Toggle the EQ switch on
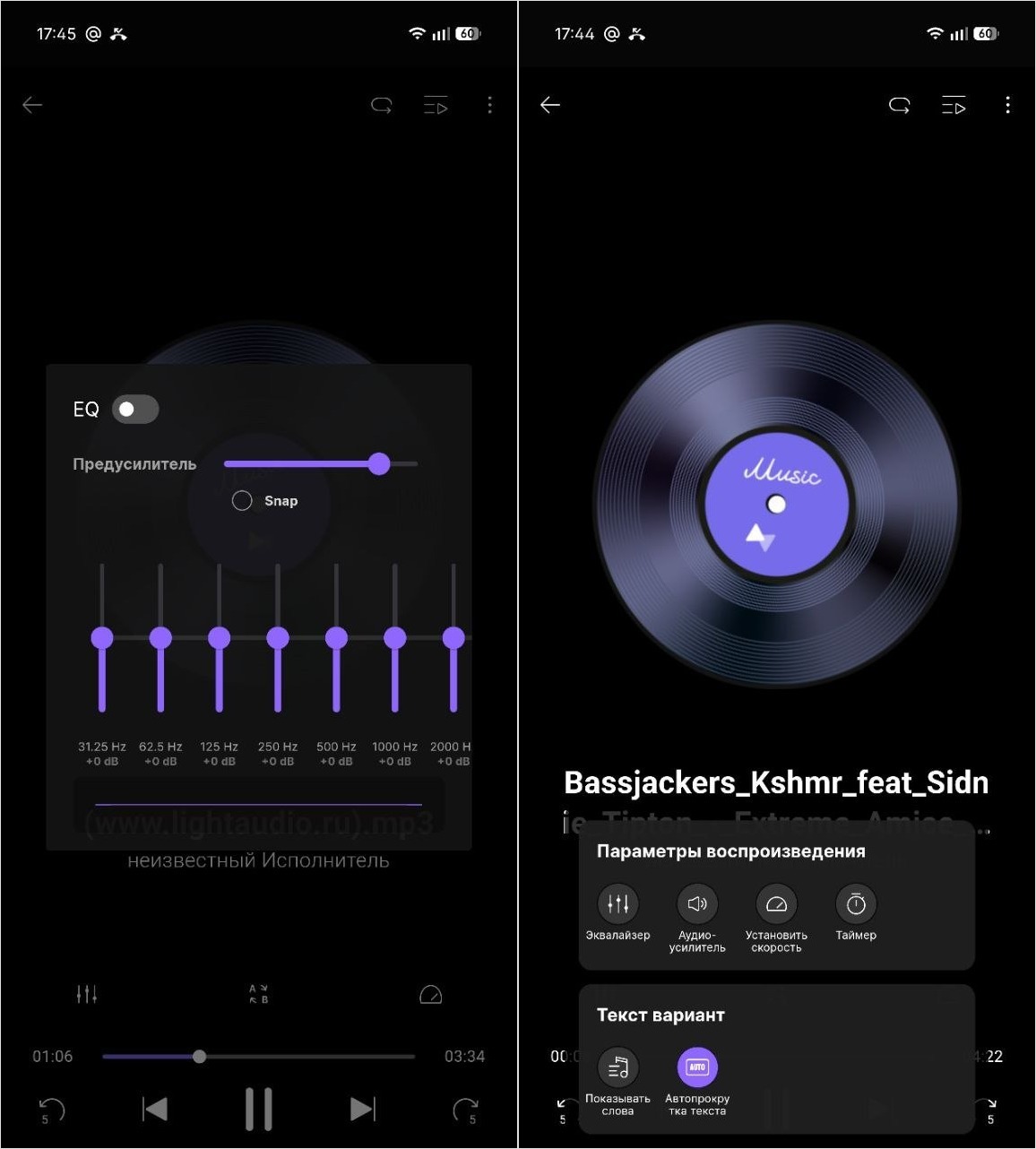This screenshot has width=1036, height=1149. [135, 410]
